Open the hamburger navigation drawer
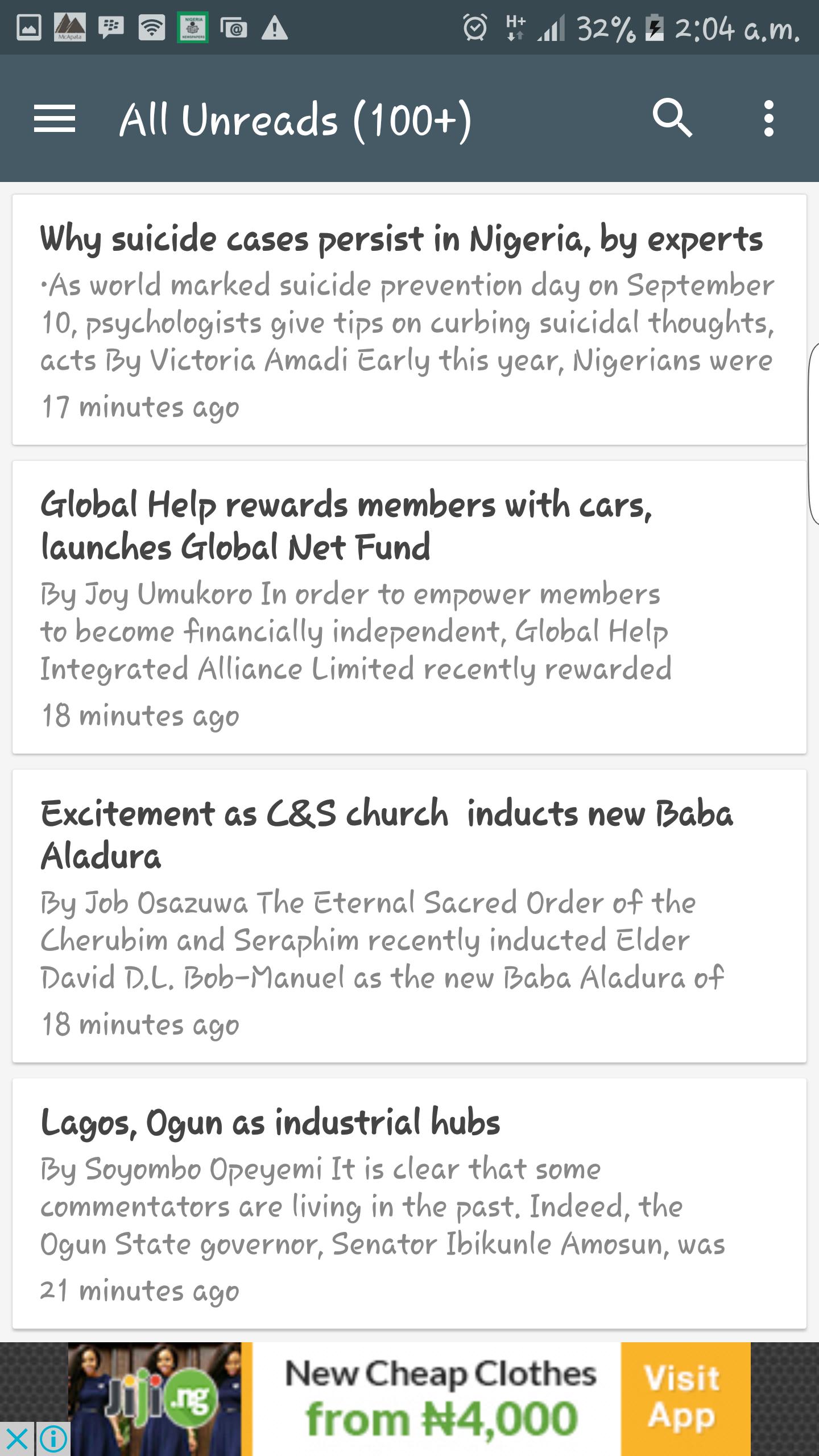Viewport: 819px width, 1456px height. (55, 119)
